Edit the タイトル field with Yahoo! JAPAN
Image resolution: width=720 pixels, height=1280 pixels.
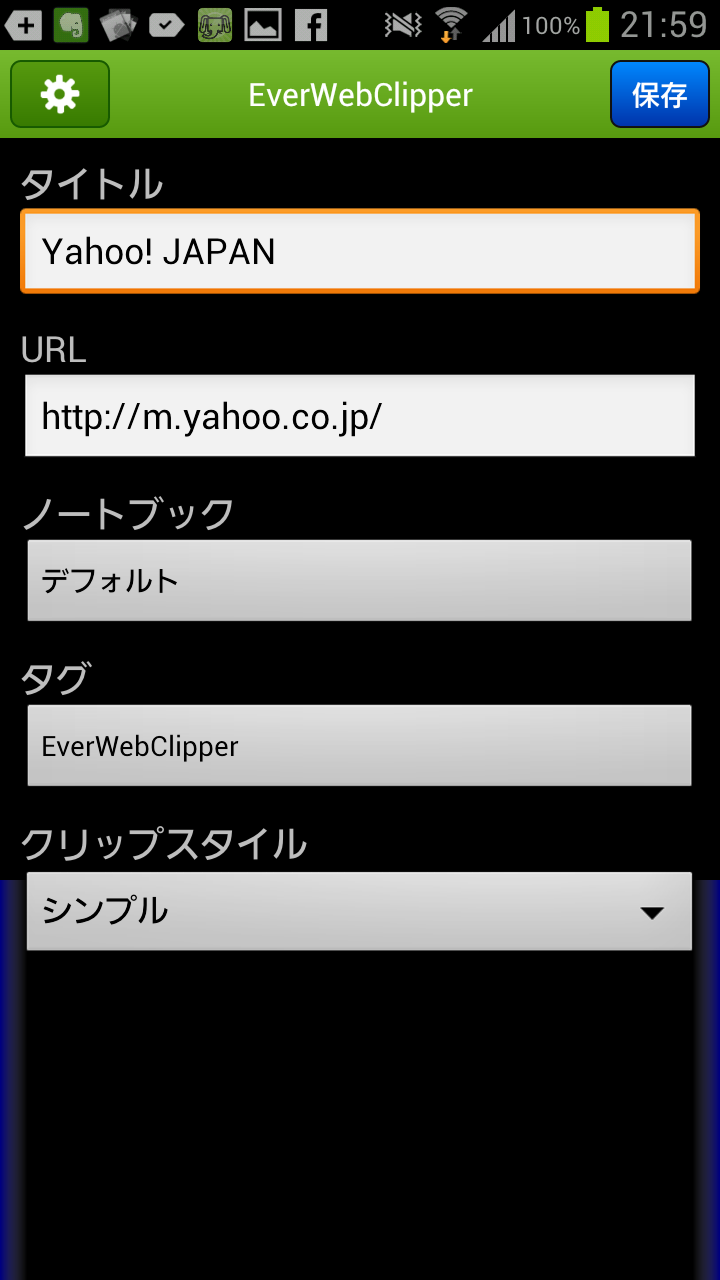360,251
